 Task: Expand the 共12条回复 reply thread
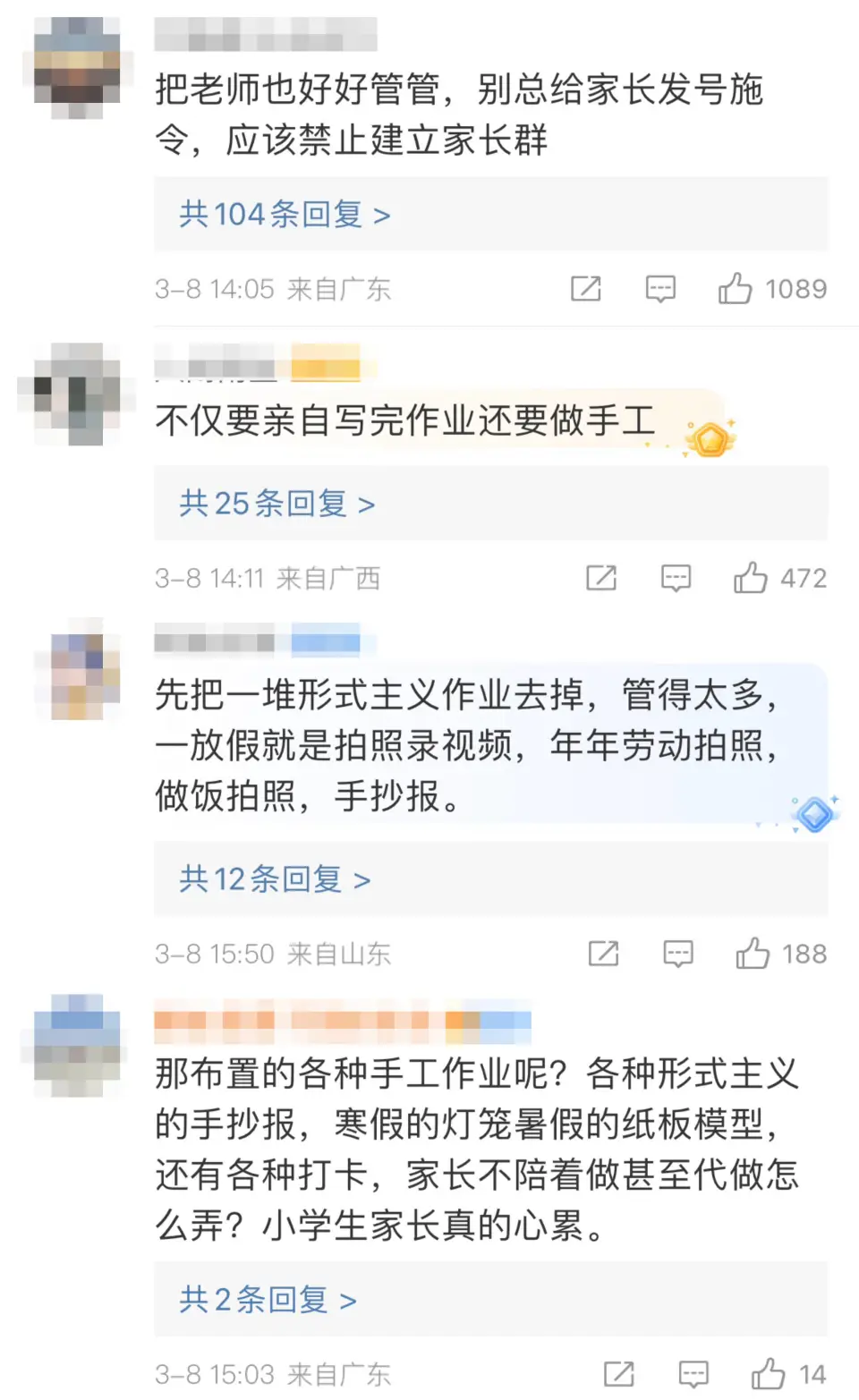point(274,879)
